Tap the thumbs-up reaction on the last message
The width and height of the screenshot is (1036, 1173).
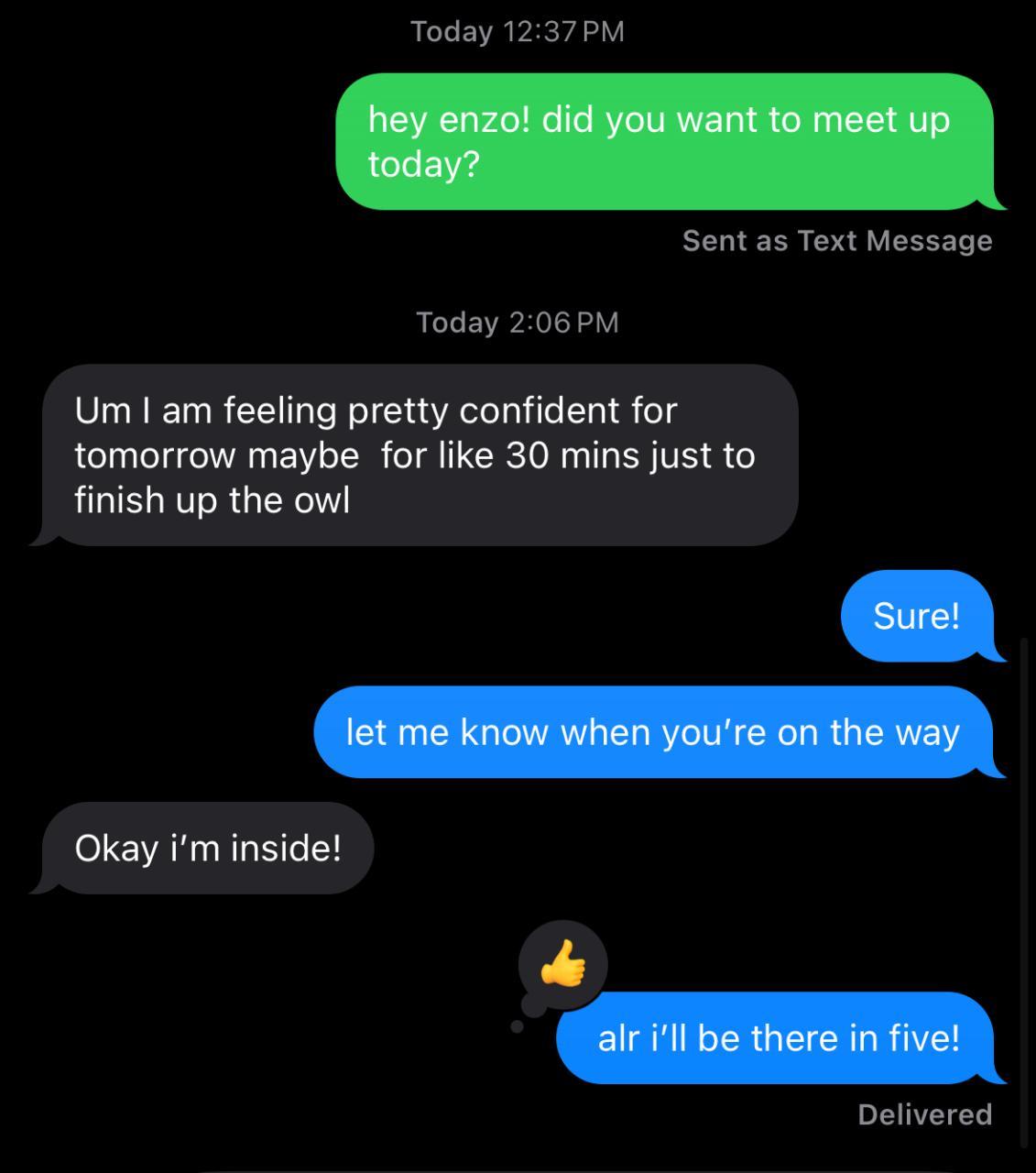[x=562, y=964]
